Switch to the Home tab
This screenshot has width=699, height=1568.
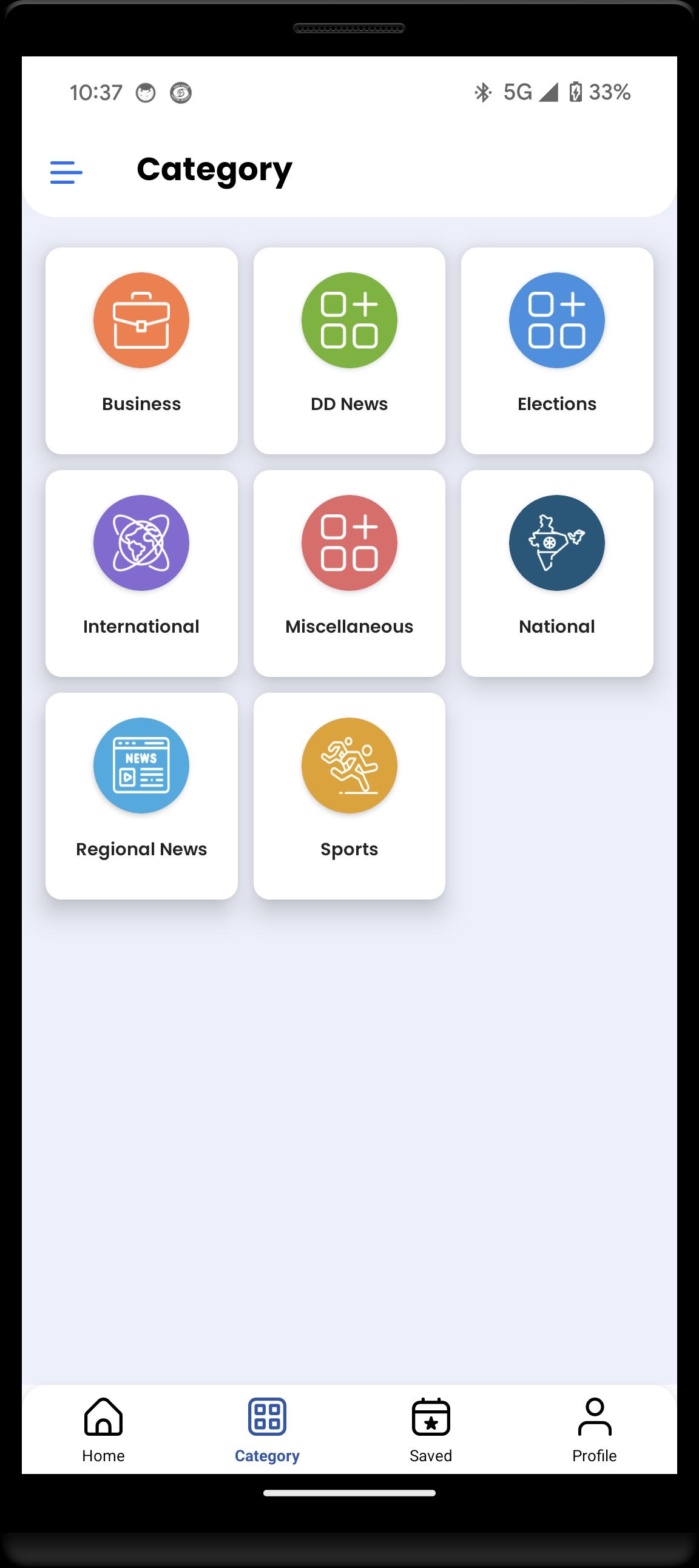pos(104,1429)
